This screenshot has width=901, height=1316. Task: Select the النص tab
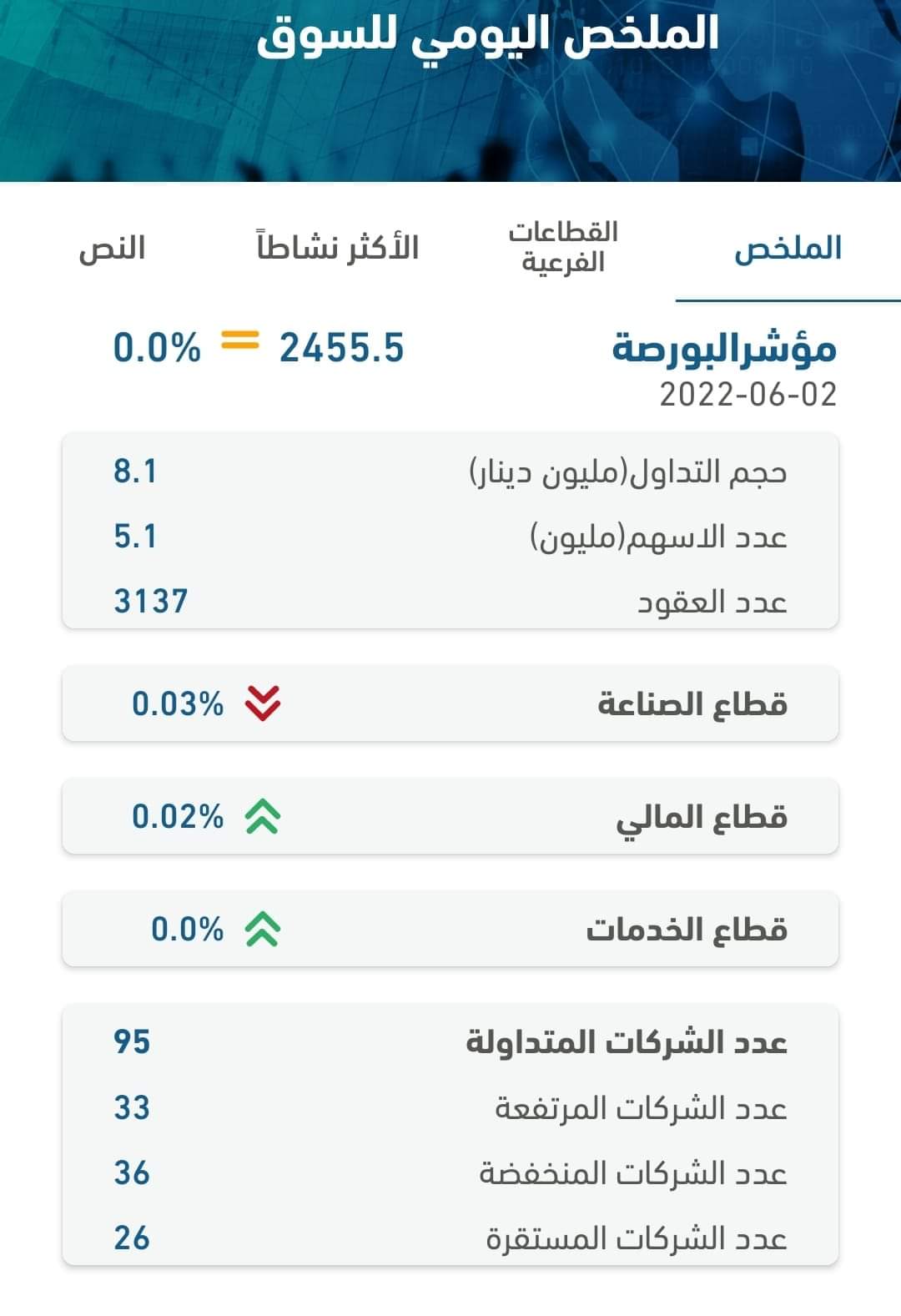(x=113, y=249)
